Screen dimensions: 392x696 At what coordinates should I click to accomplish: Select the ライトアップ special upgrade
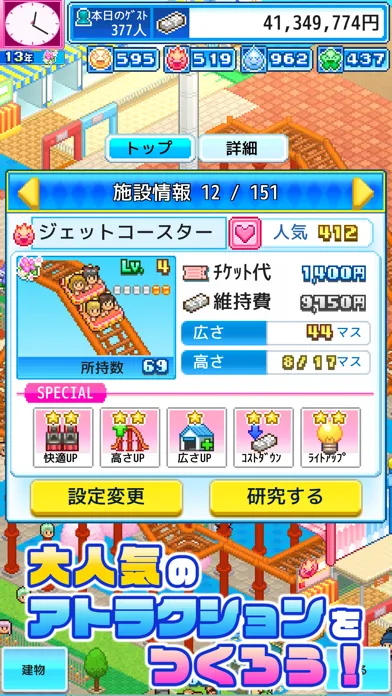click(x=331, y=437)
